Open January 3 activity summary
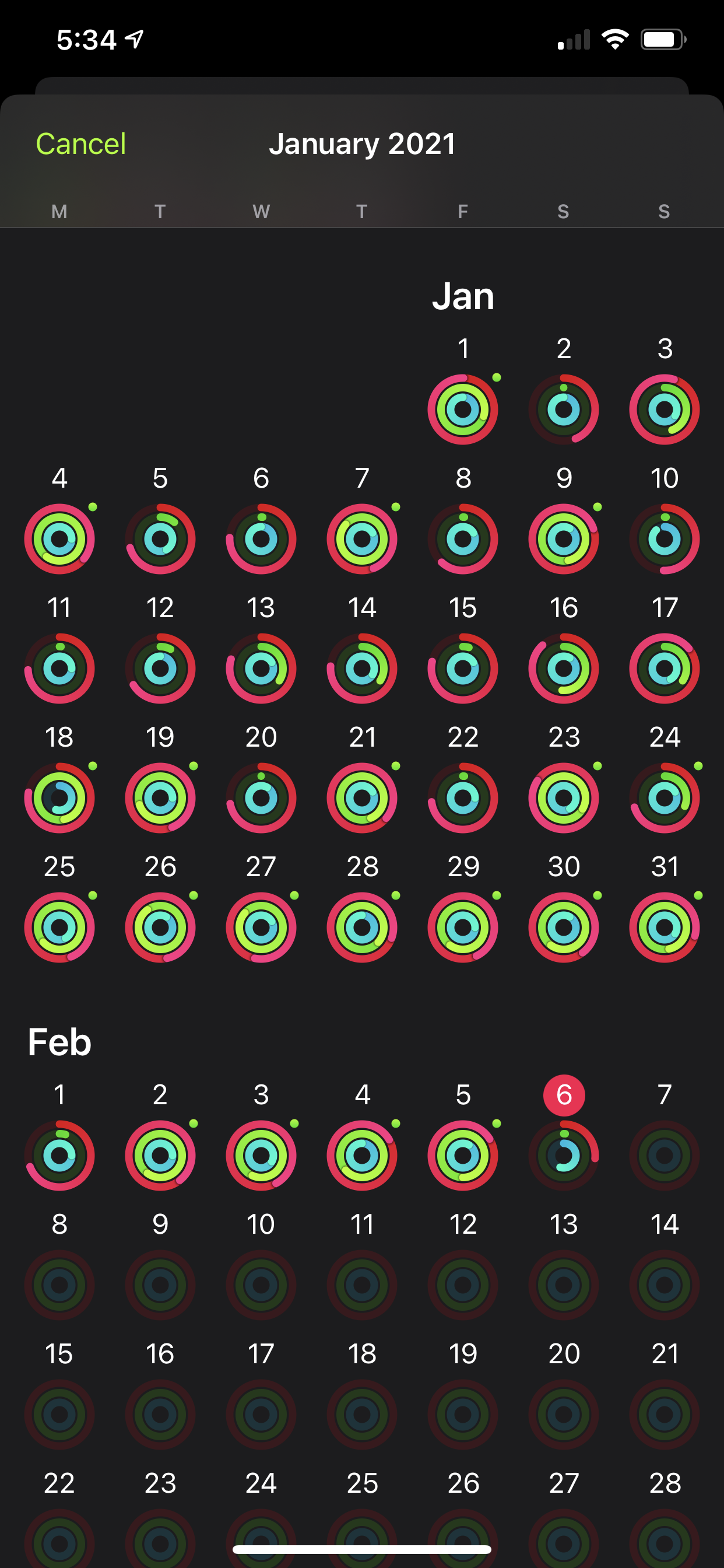The width and height of the screenshot is (724, 1568). coord(665,409)
